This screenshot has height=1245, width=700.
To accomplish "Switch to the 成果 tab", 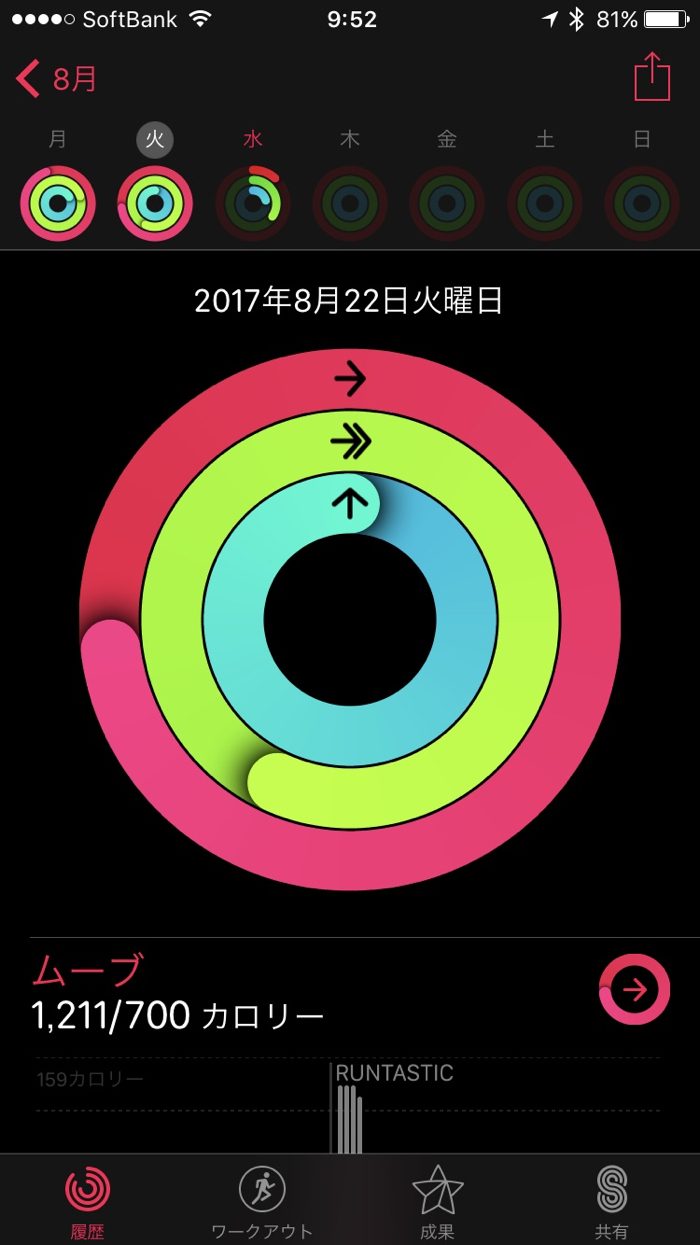I will (x=437, y=1200).
